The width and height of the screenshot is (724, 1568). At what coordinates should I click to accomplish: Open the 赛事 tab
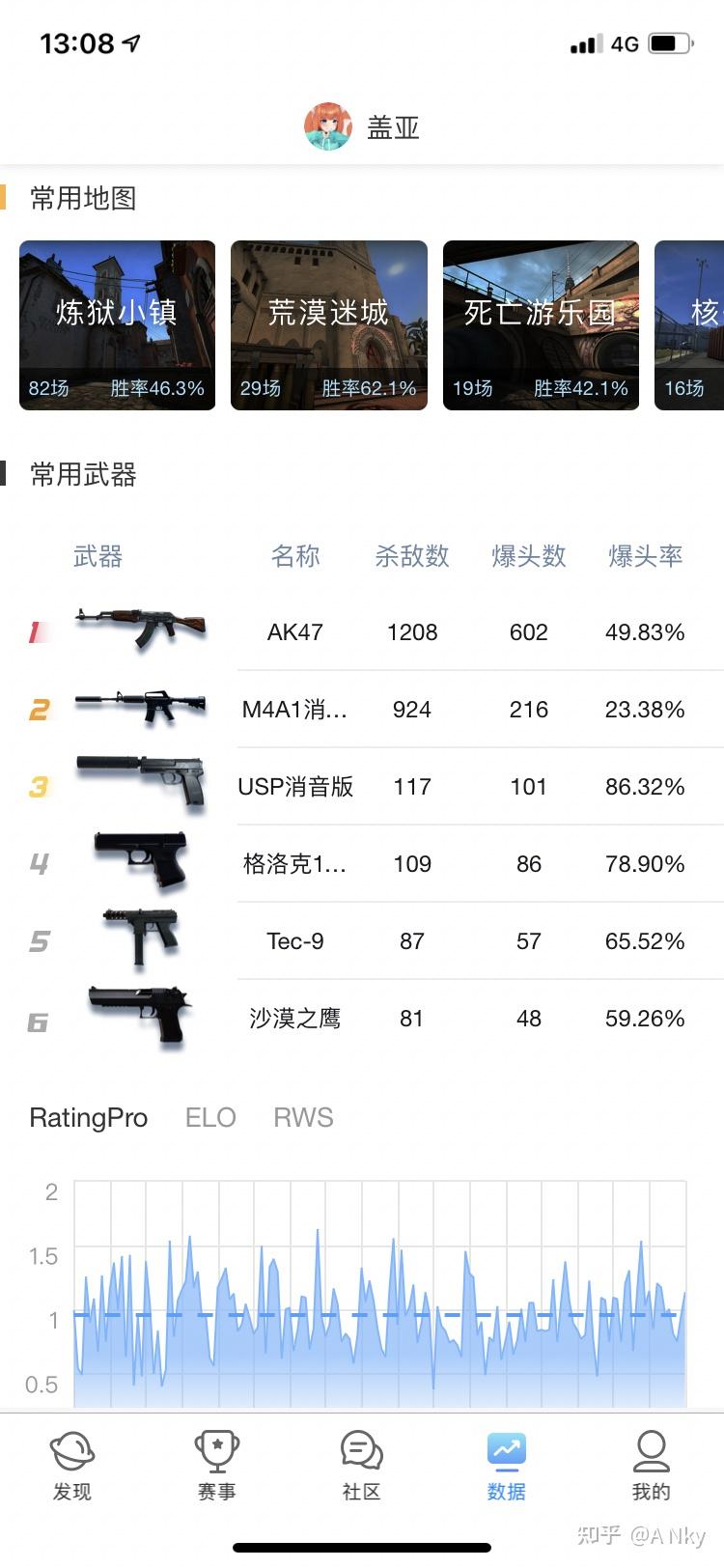[217, 1466]
